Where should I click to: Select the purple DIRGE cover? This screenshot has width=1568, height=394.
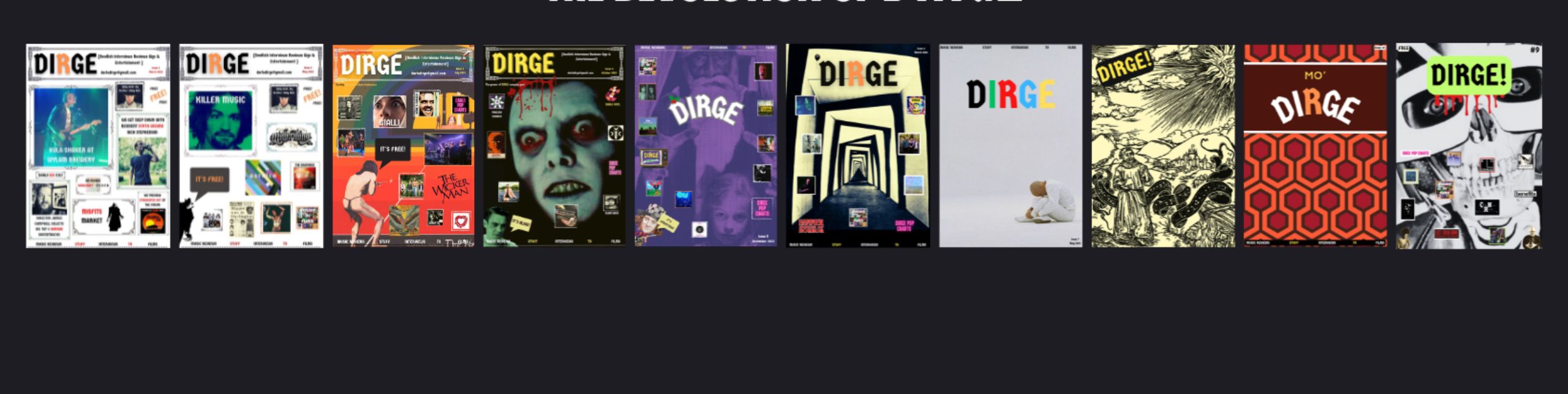click(x=706, y=146)
